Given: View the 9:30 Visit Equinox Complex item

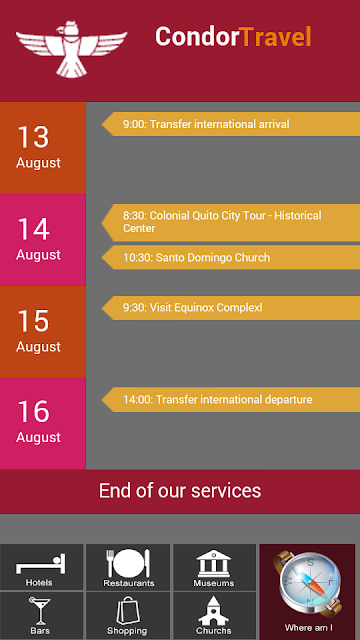Looking at the screenshot, I should 231,308.
